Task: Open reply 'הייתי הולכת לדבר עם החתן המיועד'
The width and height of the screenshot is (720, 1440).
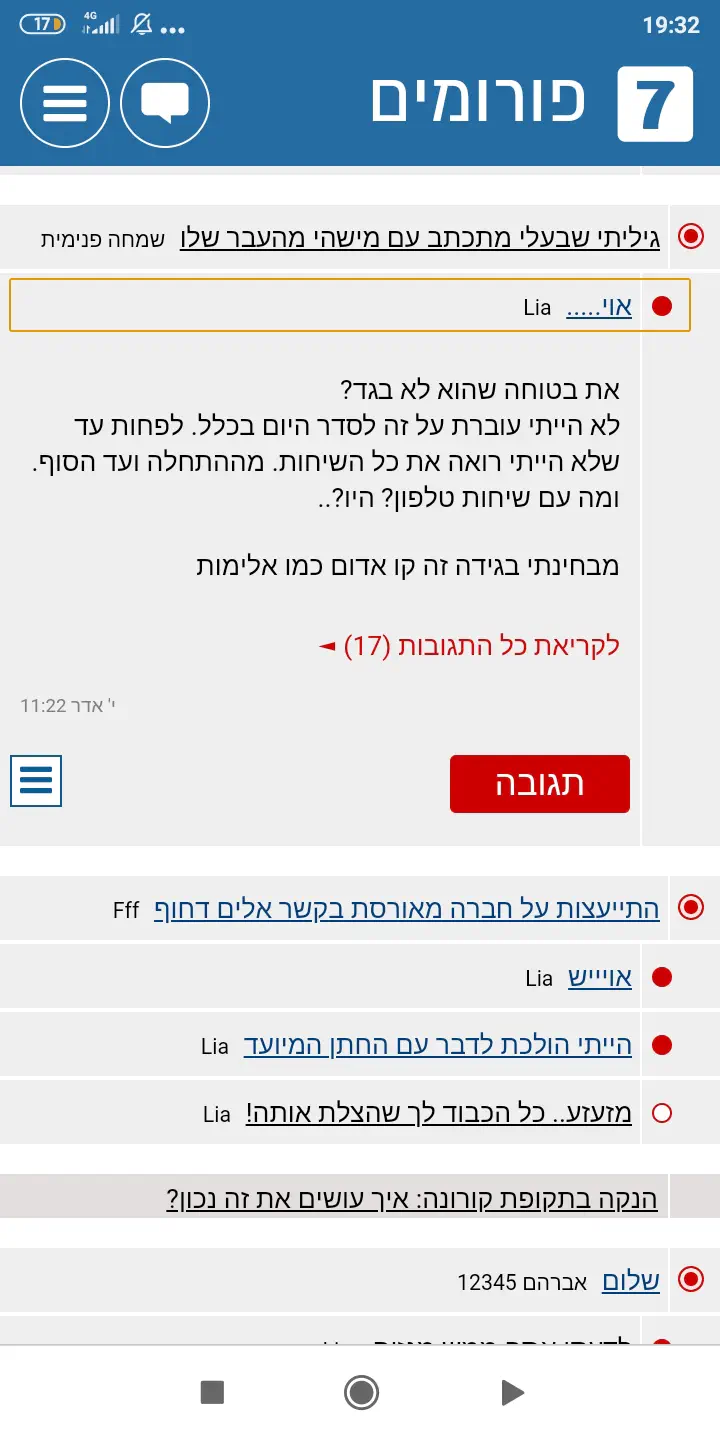Action: pyautogui.click(x=438, y=1046)
